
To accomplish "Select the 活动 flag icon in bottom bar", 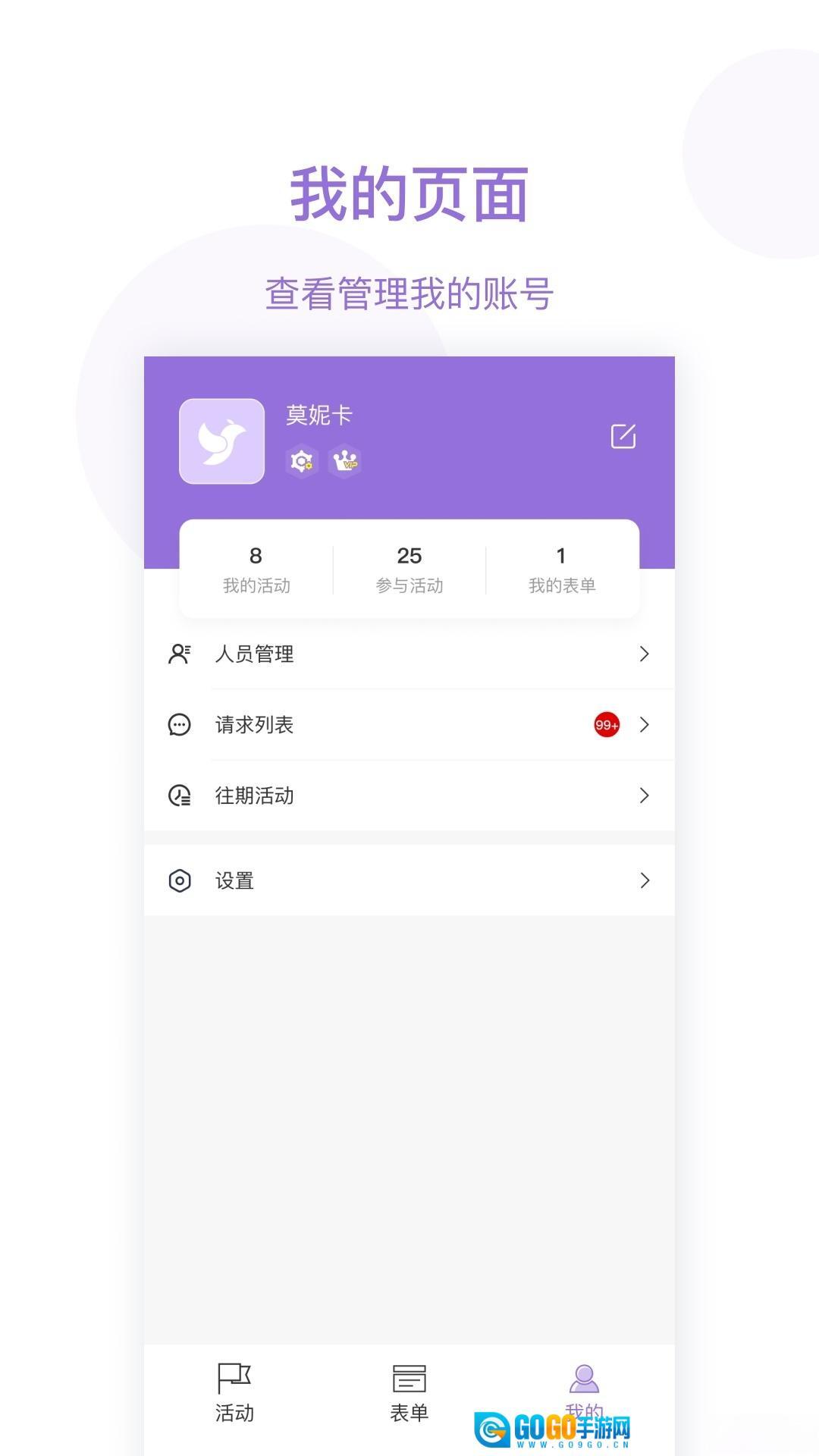I will point(234,1376).
